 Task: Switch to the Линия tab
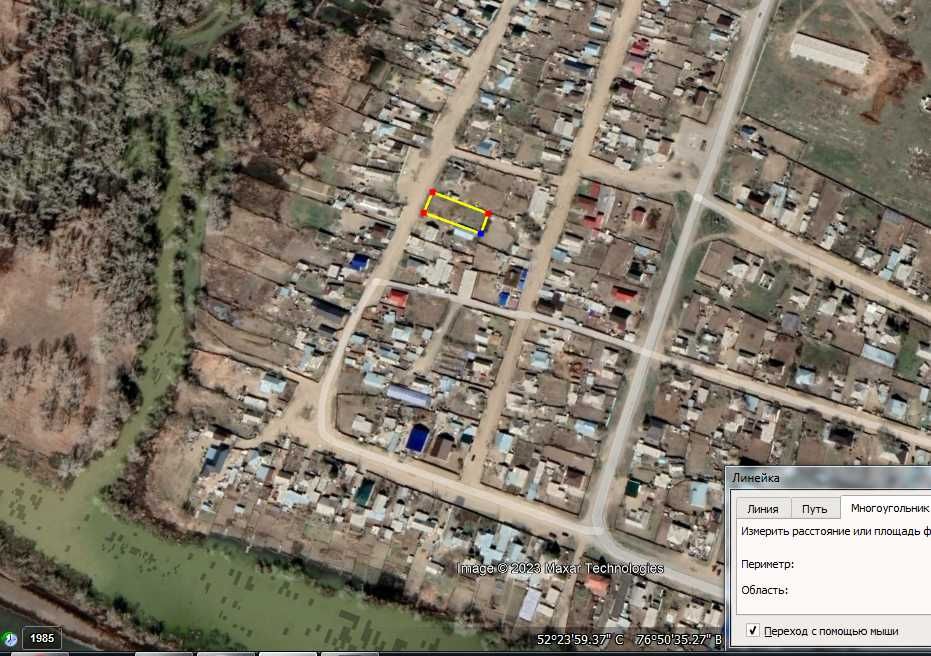tap(762, 509)
